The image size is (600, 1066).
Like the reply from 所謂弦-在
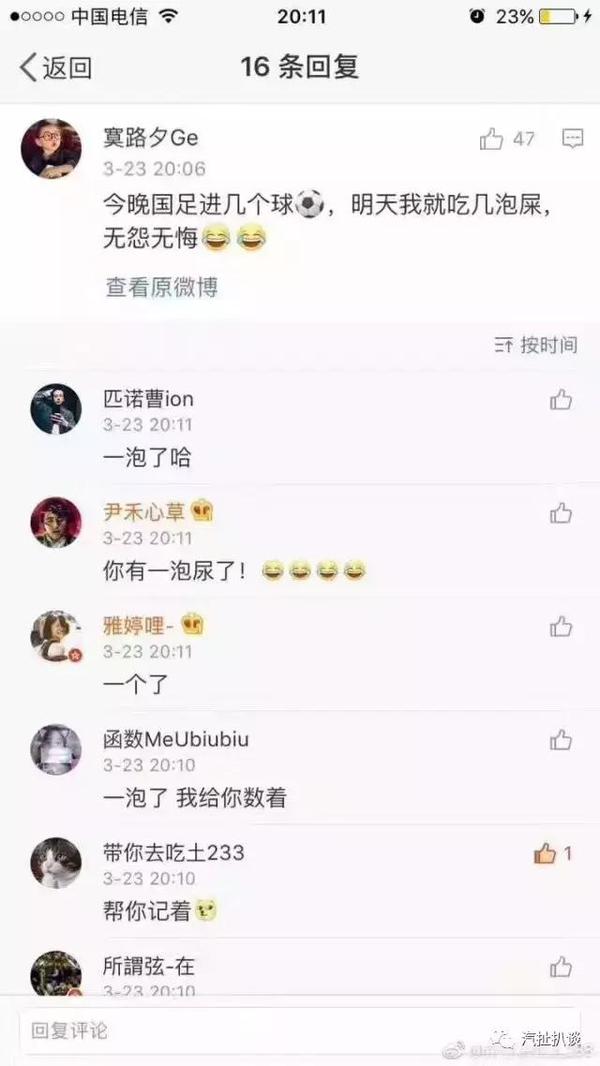(x=560, y=966)
